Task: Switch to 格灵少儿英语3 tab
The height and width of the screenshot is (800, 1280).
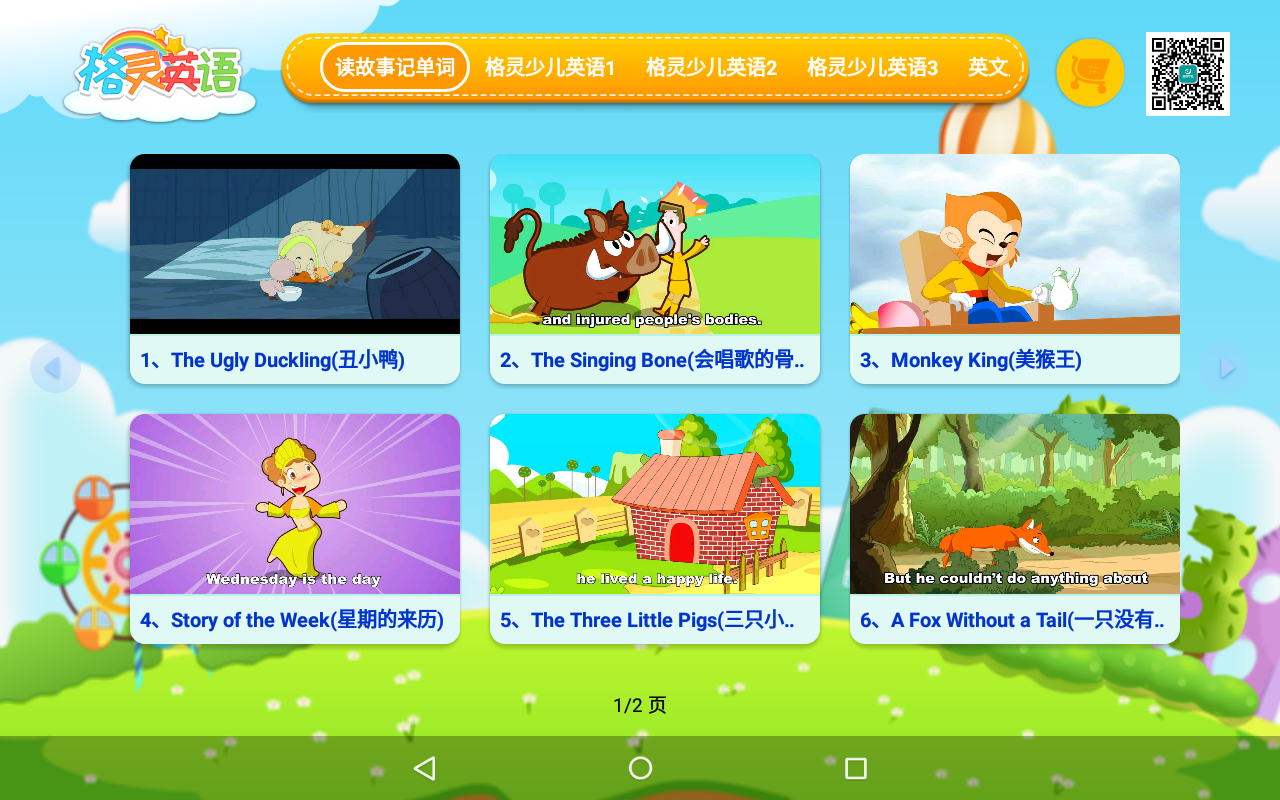Action: [872, 67]
